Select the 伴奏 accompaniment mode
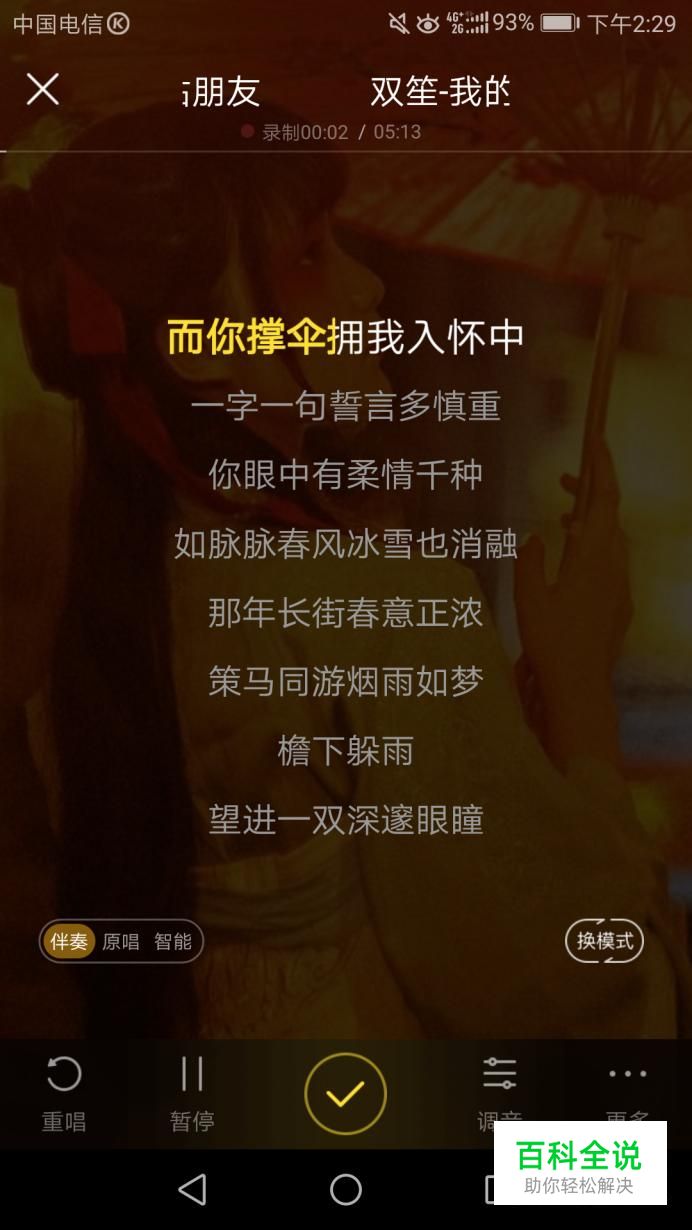The width and height of the screenshot is (692, 1230). (x=69, y=941)
